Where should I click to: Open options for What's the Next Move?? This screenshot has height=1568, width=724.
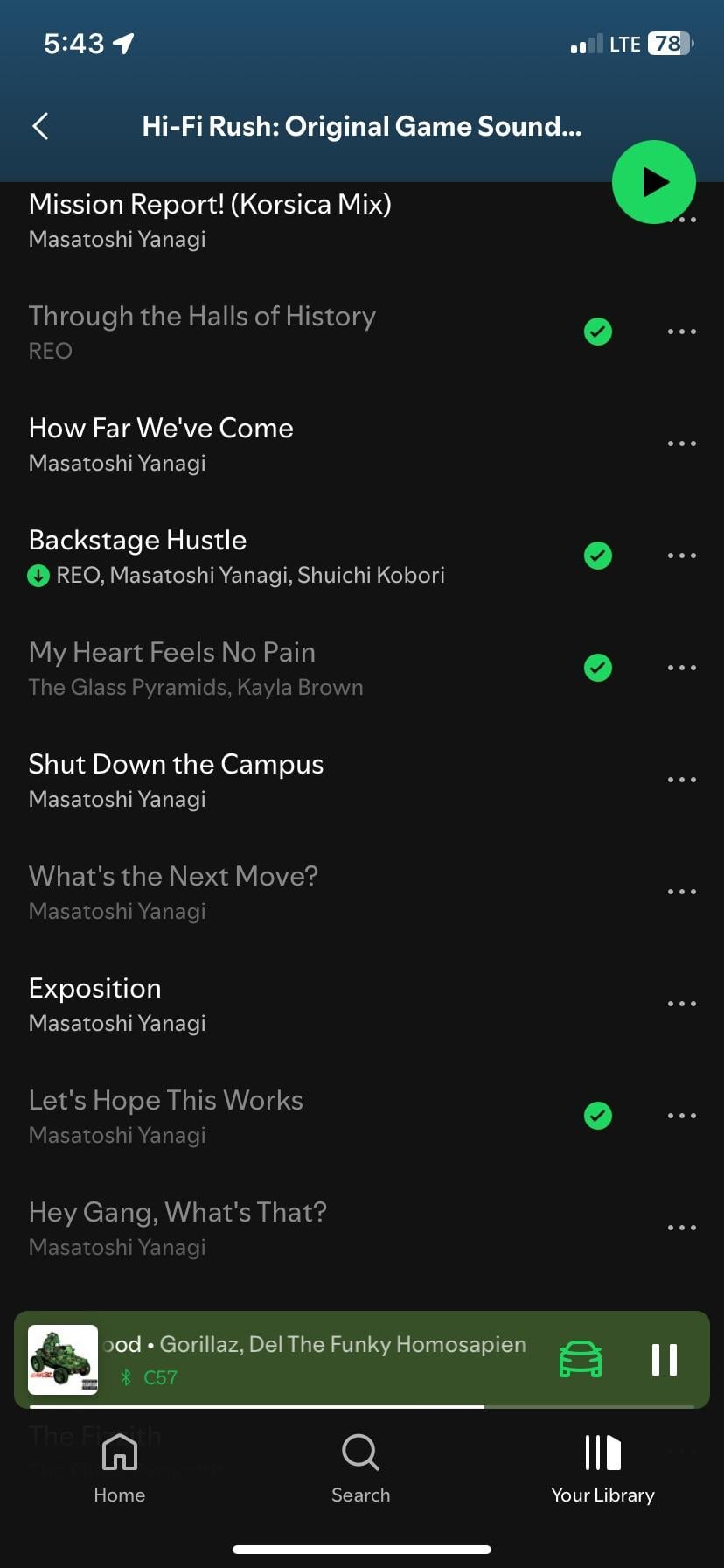click(x=681, y=892)
